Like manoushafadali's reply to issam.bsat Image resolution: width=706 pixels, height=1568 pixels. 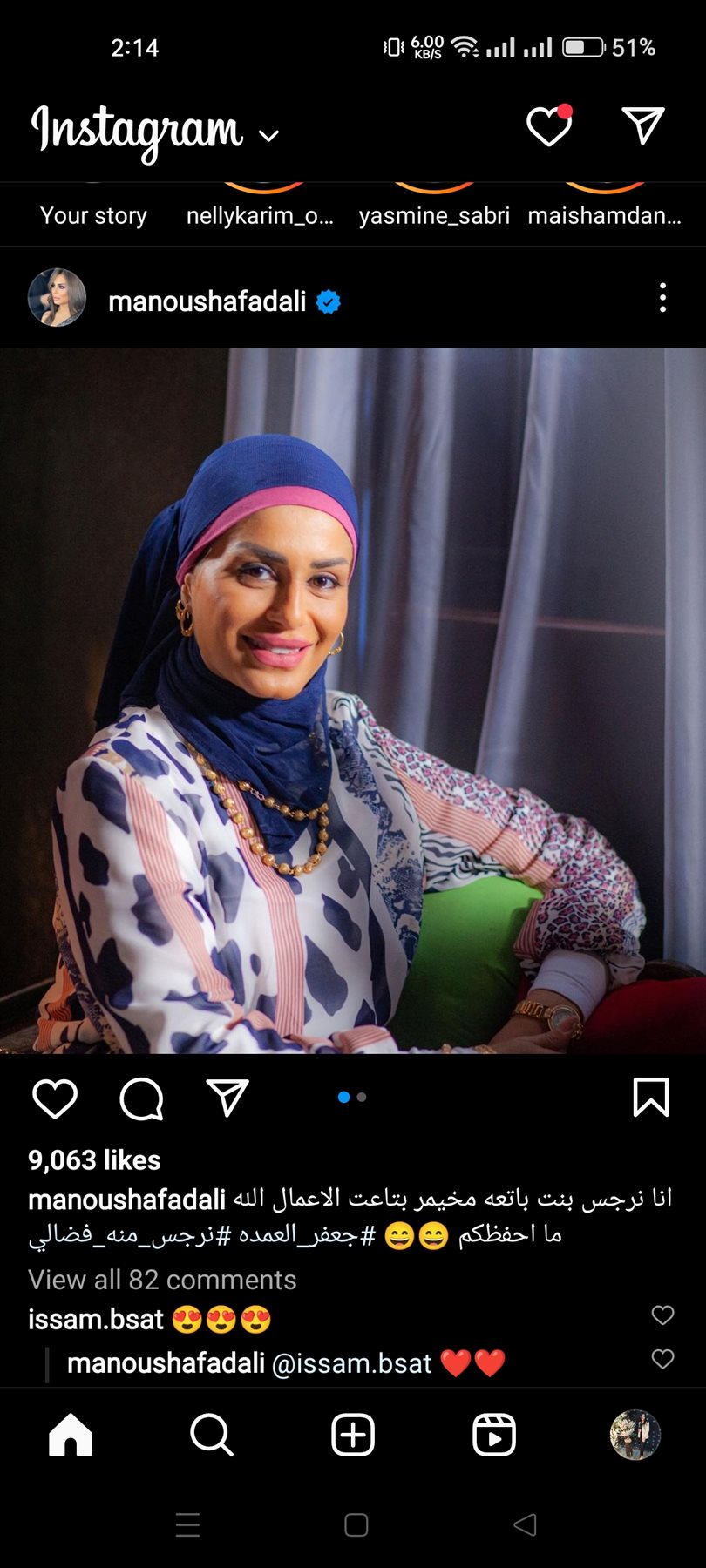(663, 1359)
